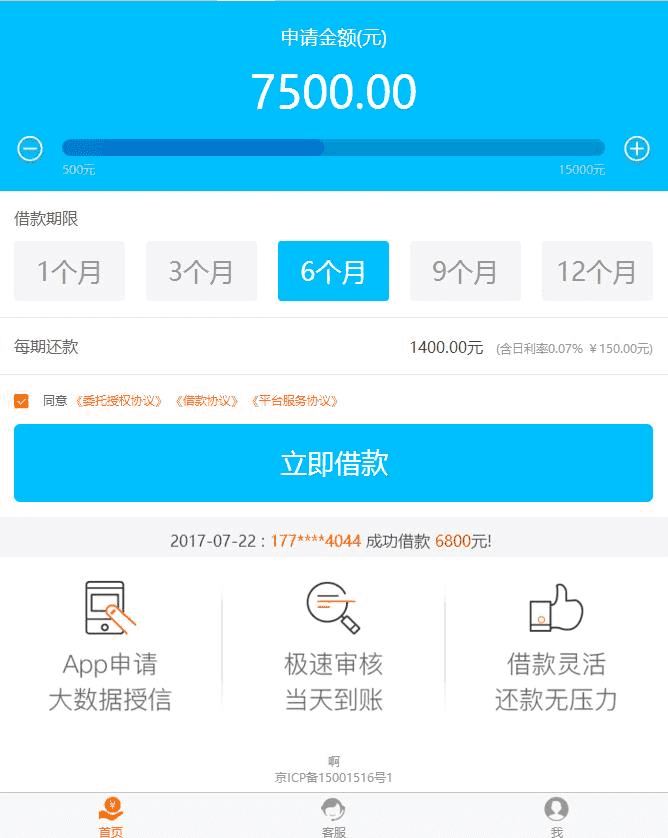The width and height of the screenshot is (668, 838).
Task: Tap the 立即借款 button
Action: (x=333, y=463)
